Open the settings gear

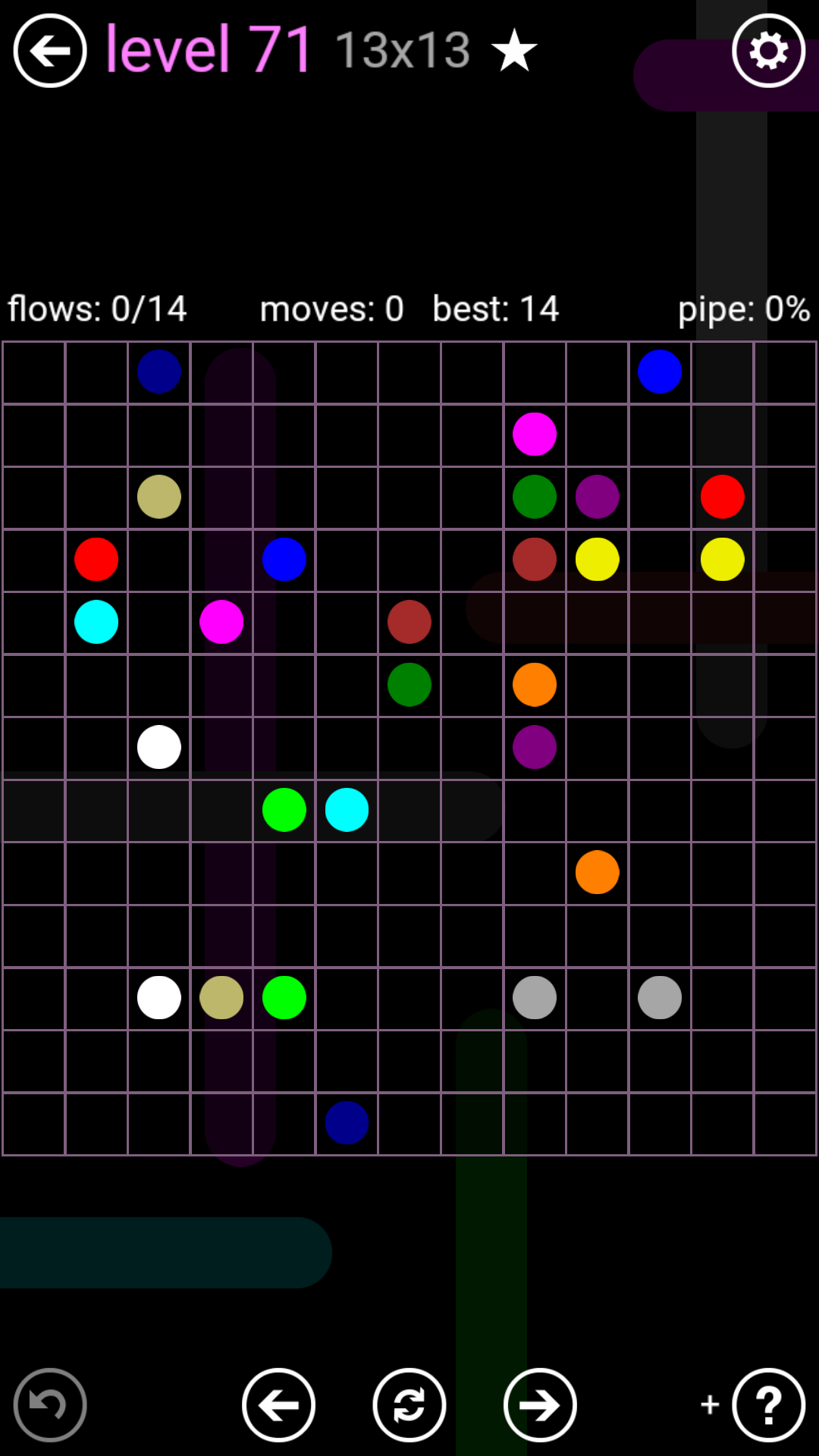pos(768,51)
